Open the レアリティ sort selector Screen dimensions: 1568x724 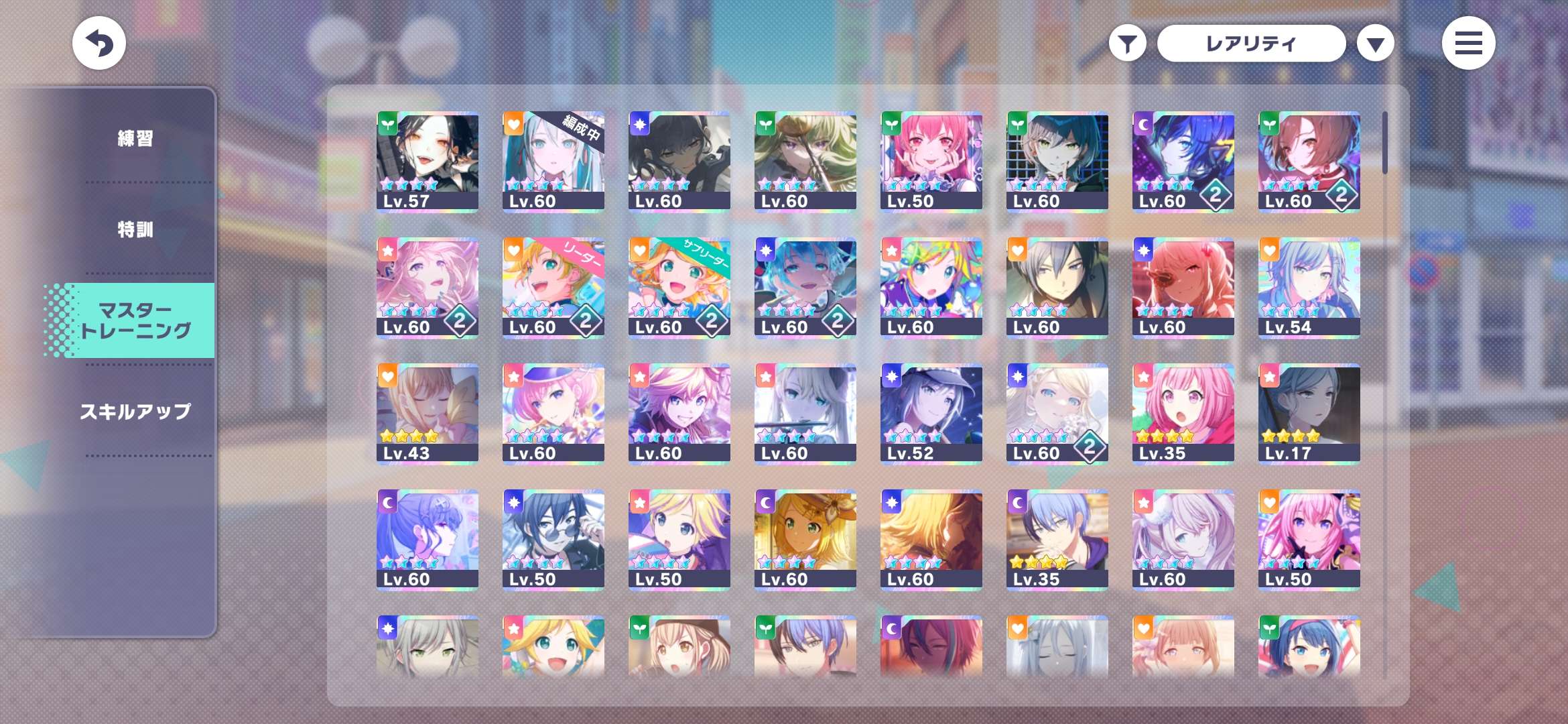1250,44
